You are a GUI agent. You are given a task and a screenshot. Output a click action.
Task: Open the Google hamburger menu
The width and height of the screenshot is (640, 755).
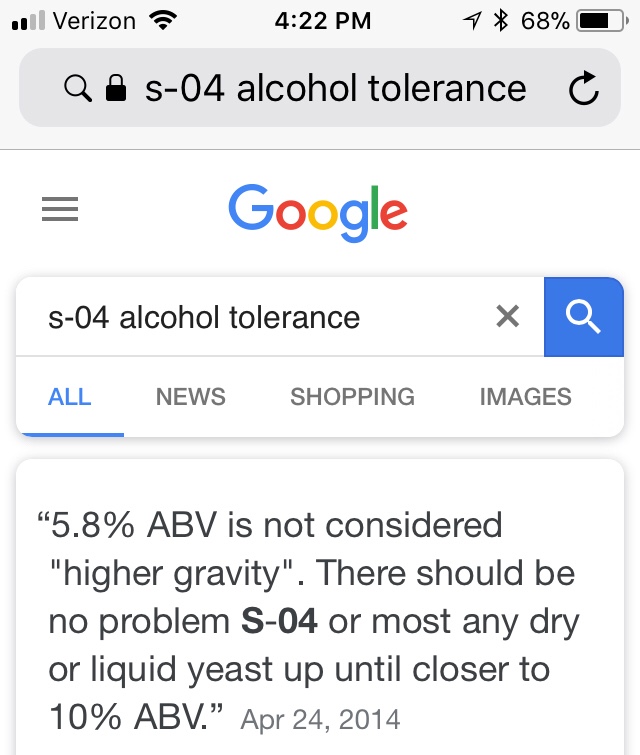(60, 209)
